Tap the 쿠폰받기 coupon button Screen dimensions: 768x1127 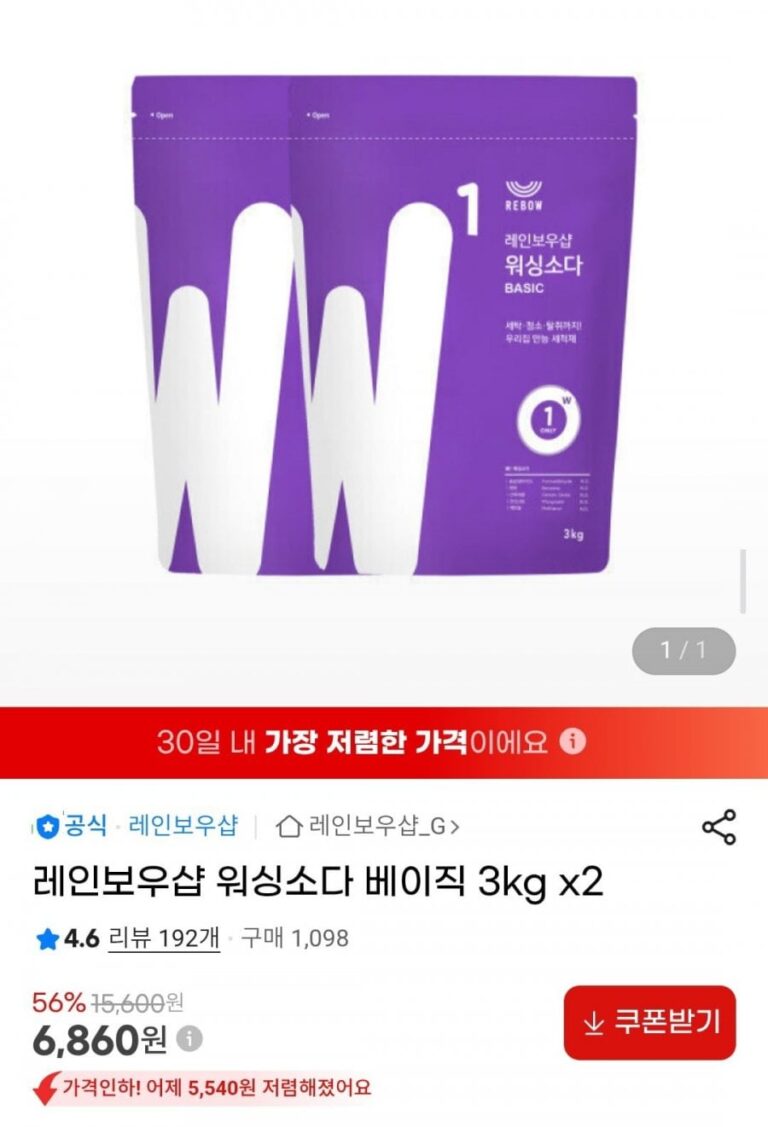pos(649,1022)
